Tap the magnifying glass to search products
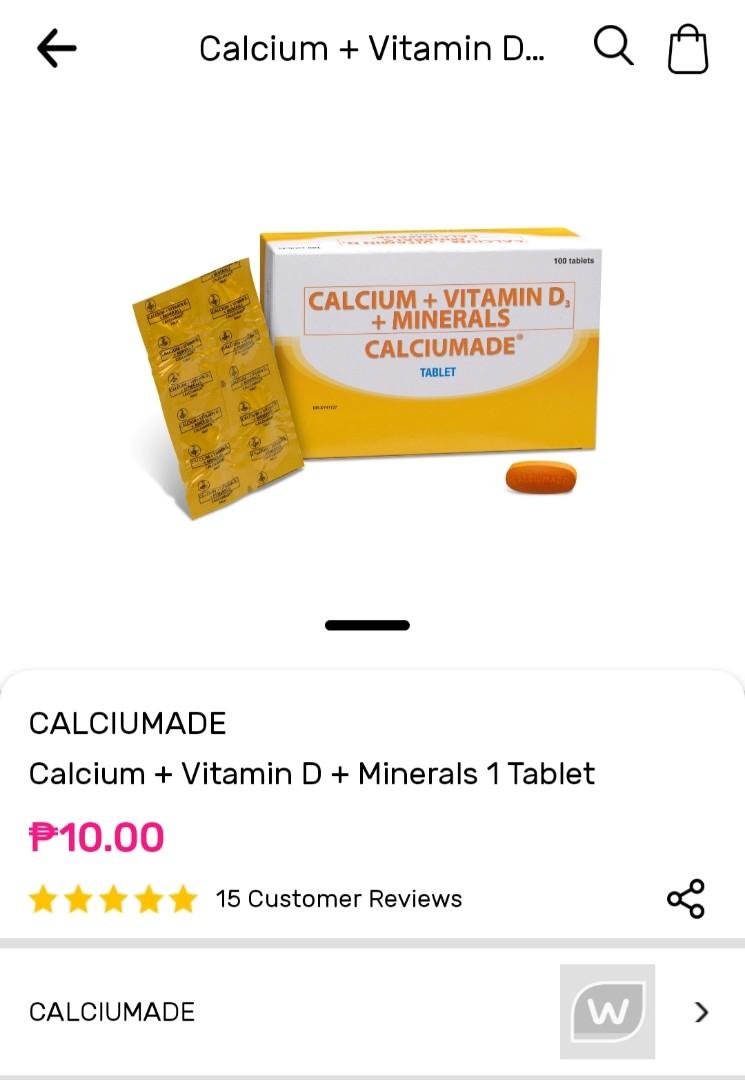745x1080 pixels. 612,46
